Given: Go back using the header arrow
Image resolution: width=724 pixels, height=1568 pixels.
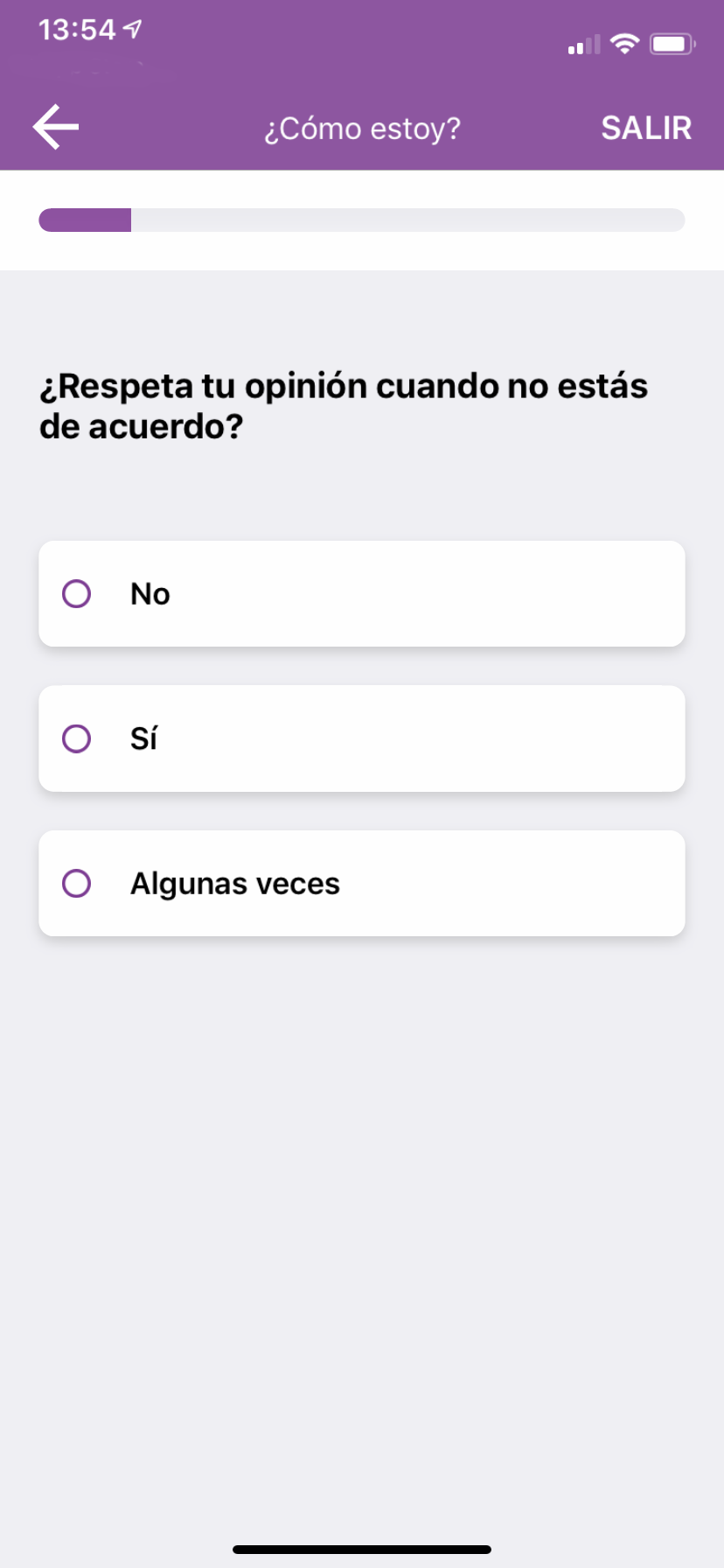Looking at the screenshot, I should point(56,128).
